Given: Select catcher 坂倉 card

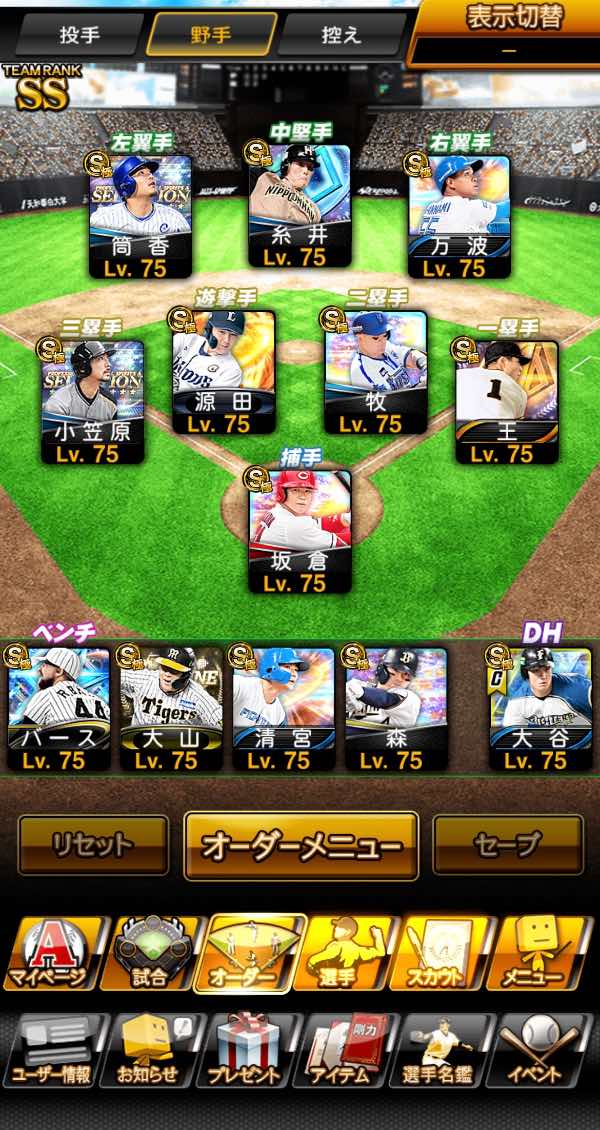Looking at the screenshot, I should (300, 531).
